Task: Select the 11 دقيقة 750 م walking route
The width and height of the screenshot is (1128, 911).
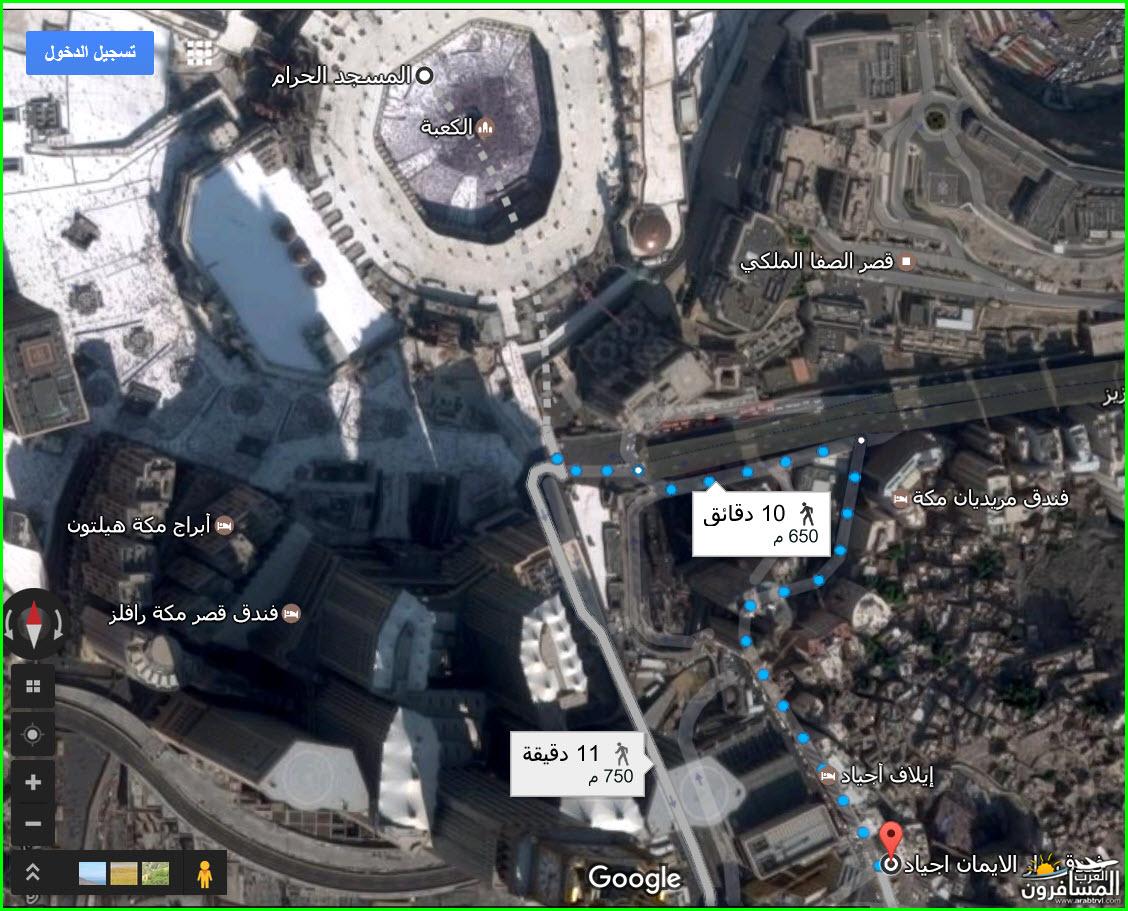Action: pyautogui.click(x=577, y=764)
